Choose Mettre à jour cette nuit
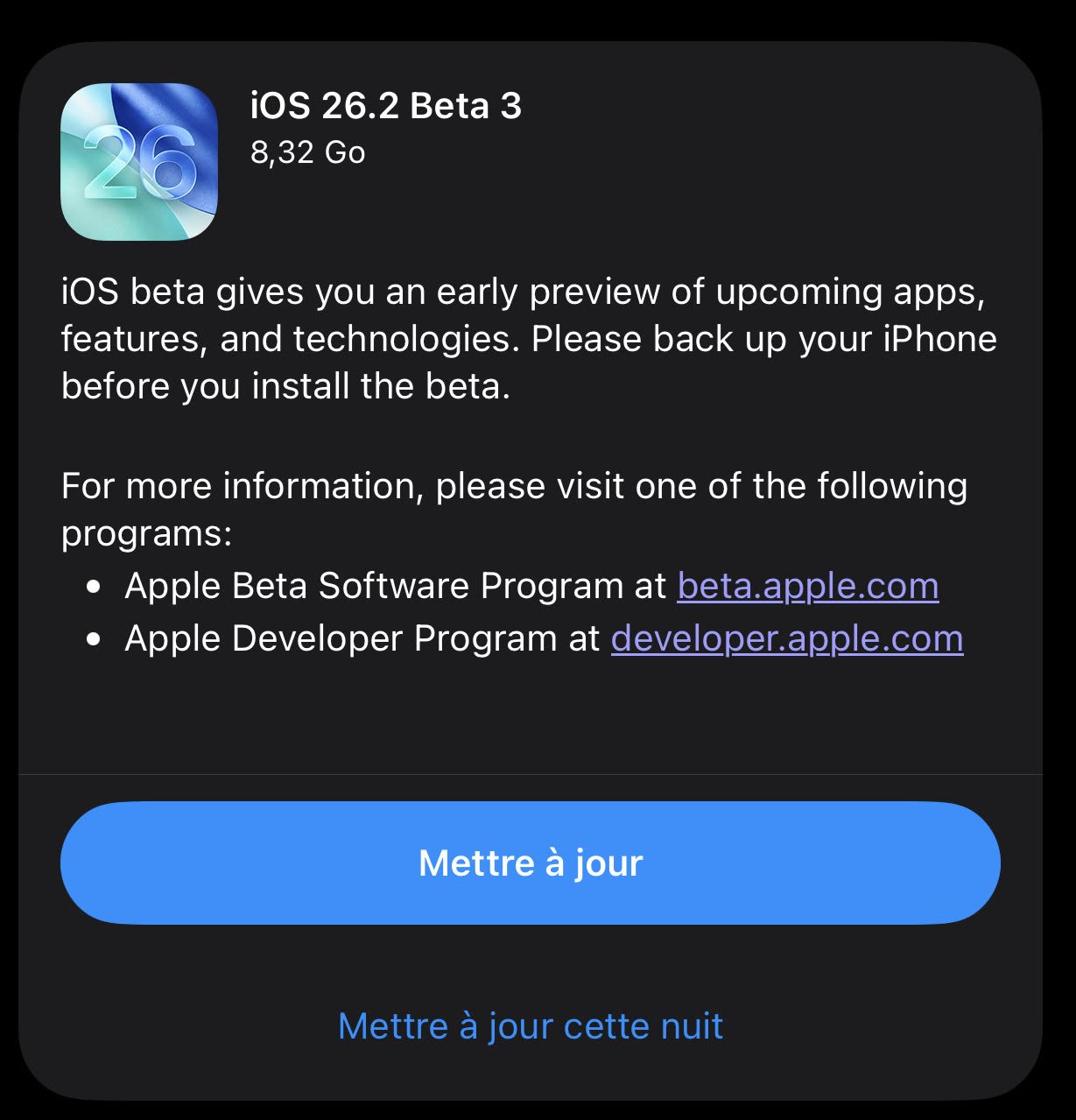The image size is (1076, 1120). click(531, 1025)
